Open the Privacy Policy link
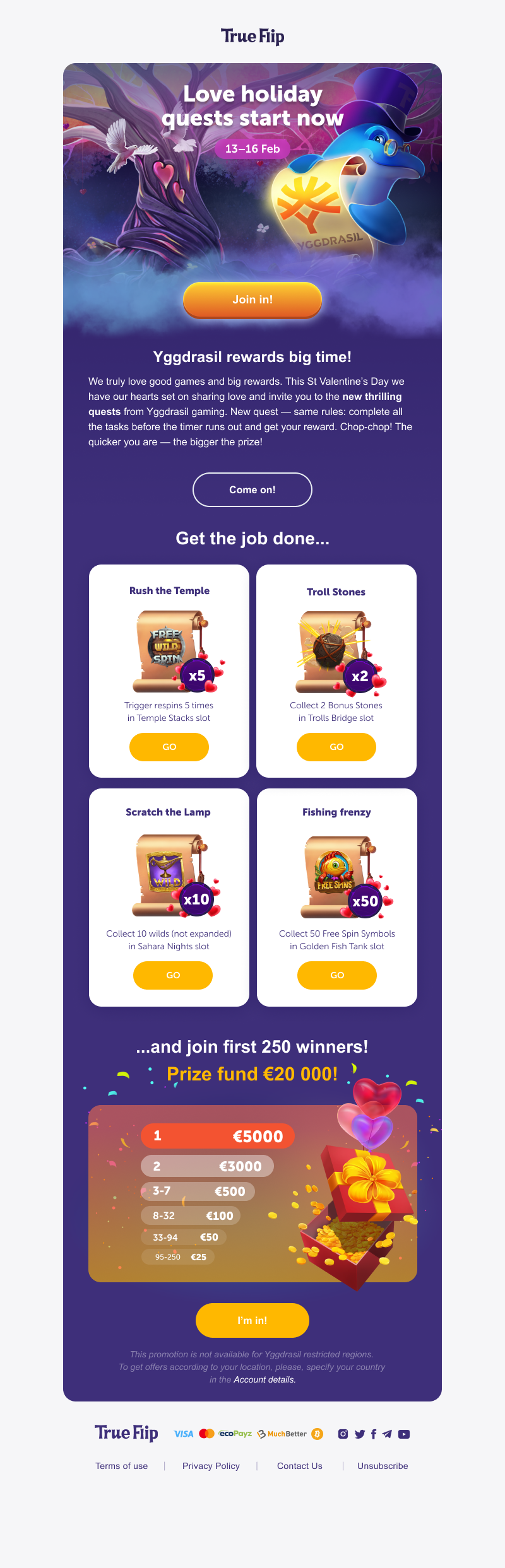505x1568 pixels. pyautogui.click(x=211, y=1466)
